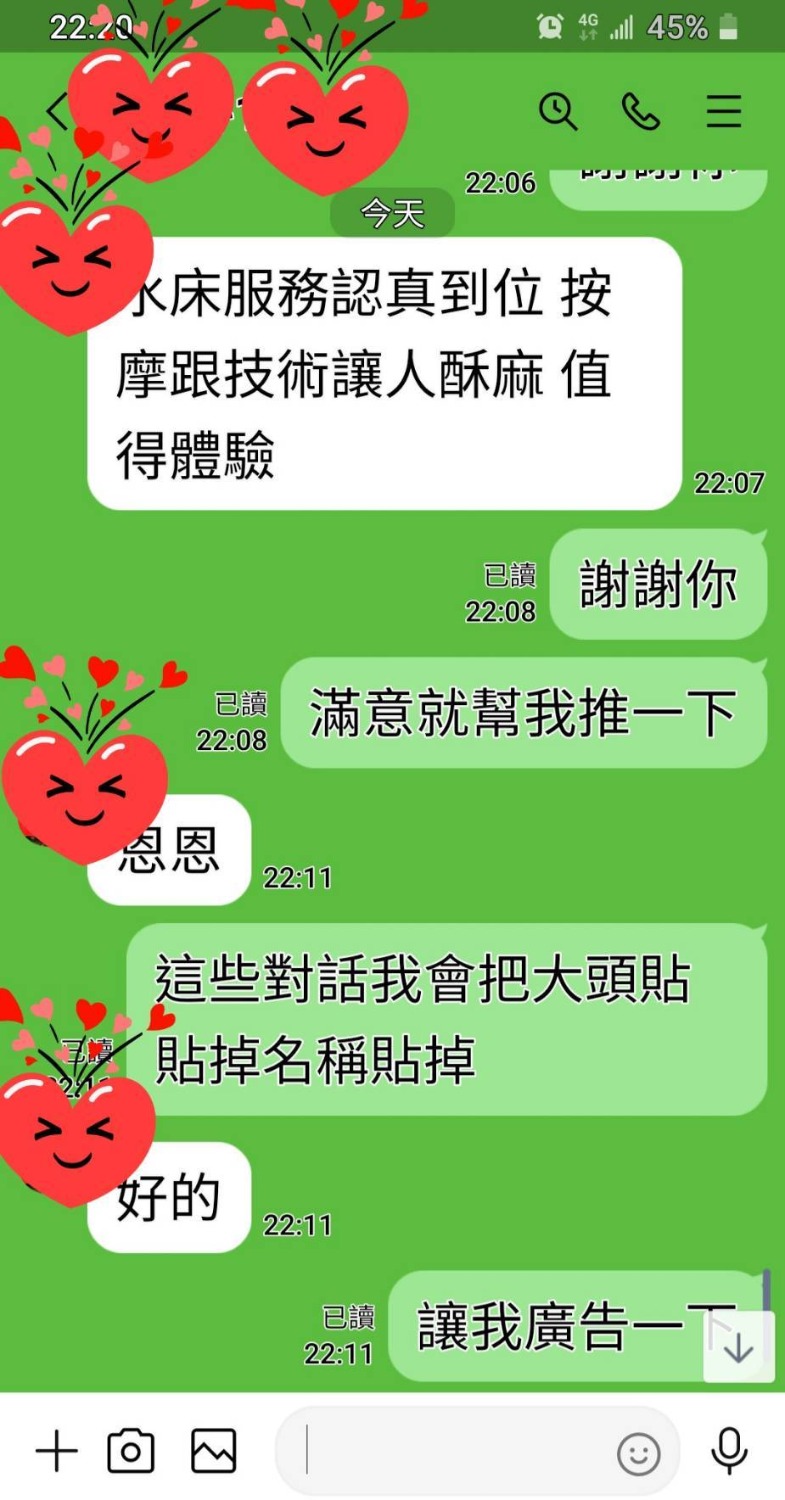Viewport: 785px width, 1500px height.
Task: Open the in-chat search tool
Action: click(x=560, y=113)
